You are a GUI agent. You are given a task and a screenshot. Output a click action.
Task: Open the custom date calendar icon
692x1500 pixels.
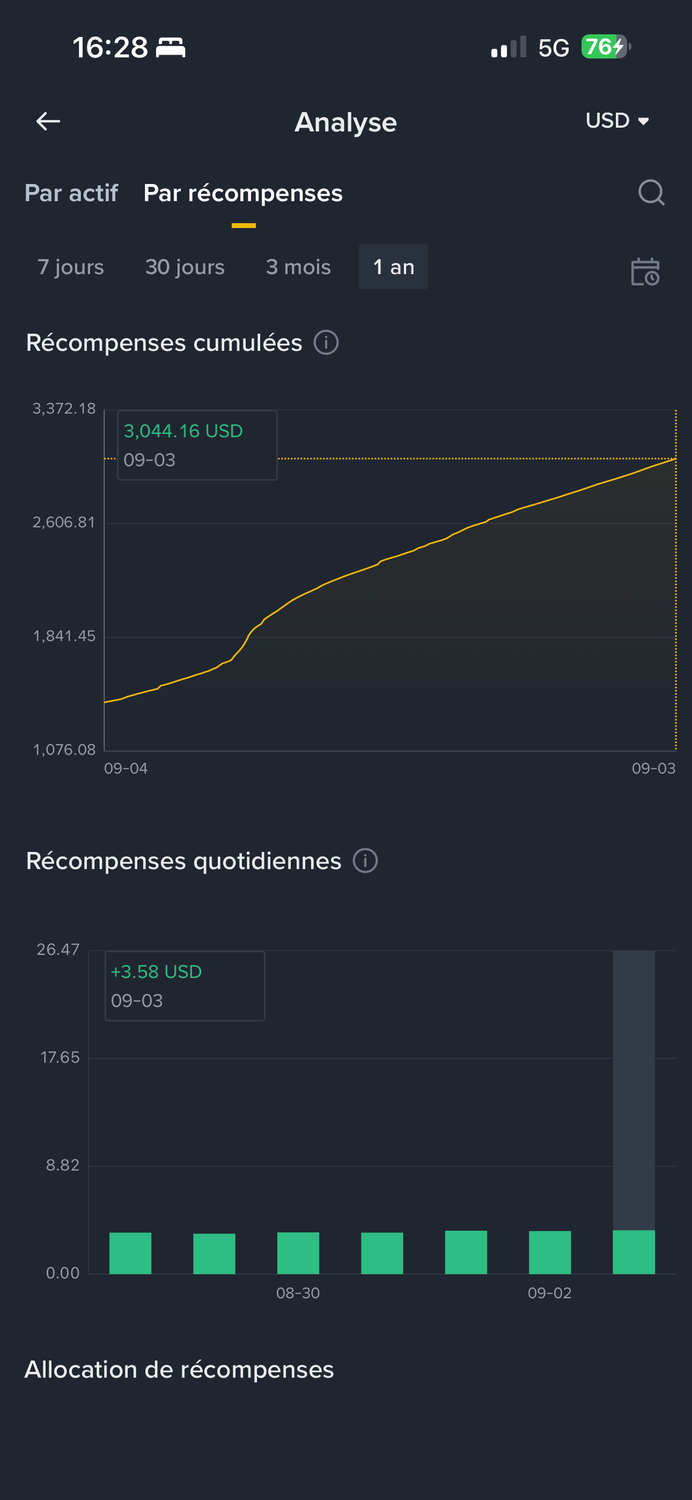coord(645,271)
